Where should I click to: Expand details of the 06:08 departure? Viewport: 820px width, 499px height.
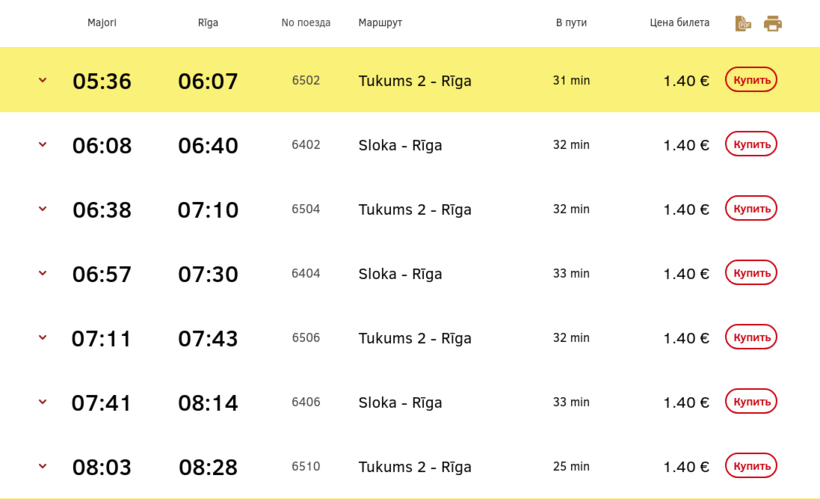coord(42,145)
